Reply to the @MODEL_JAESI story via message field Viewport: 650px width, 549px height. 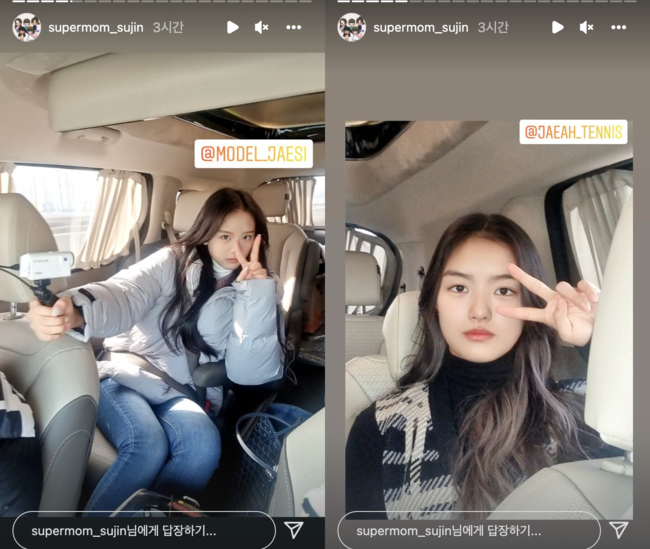click(143, 530)
